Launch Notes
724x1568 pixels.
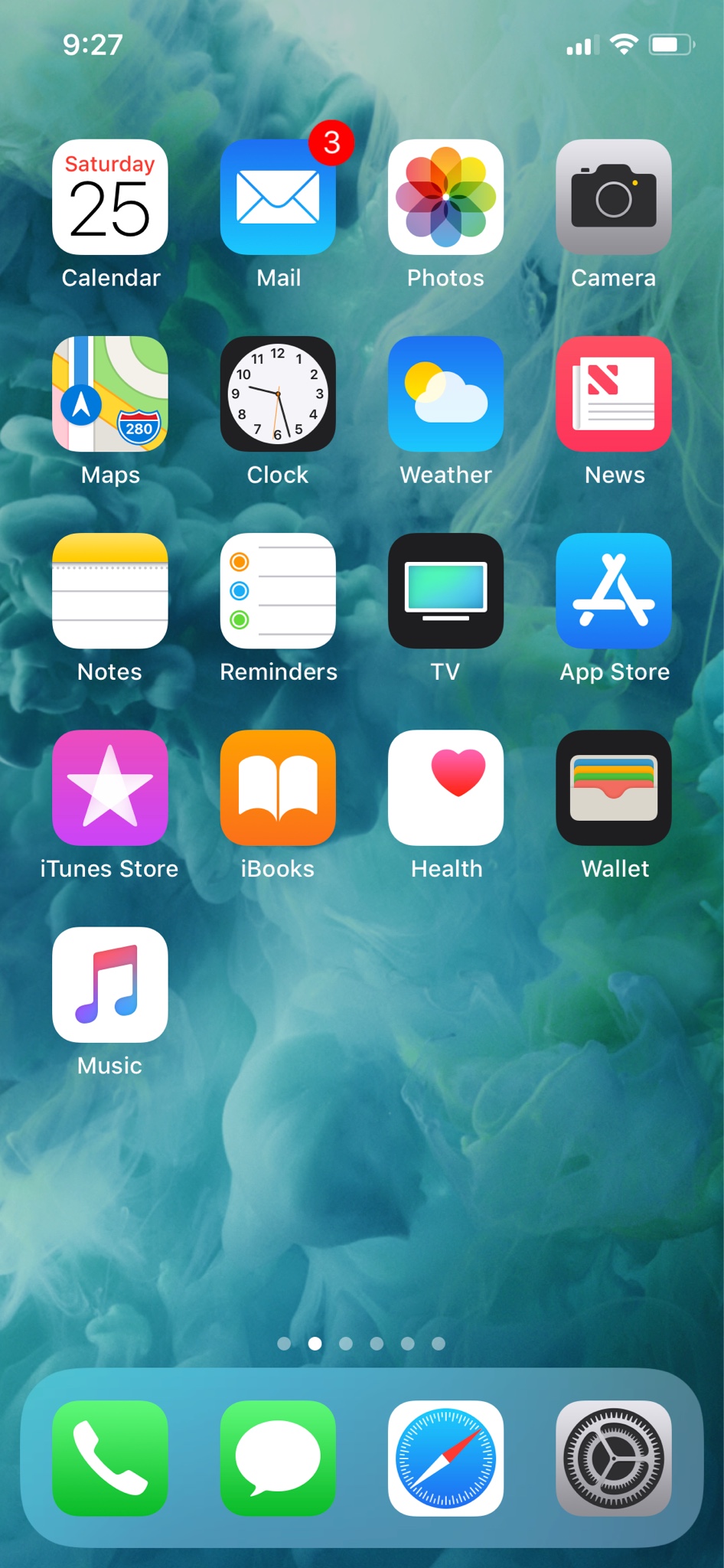110,590
